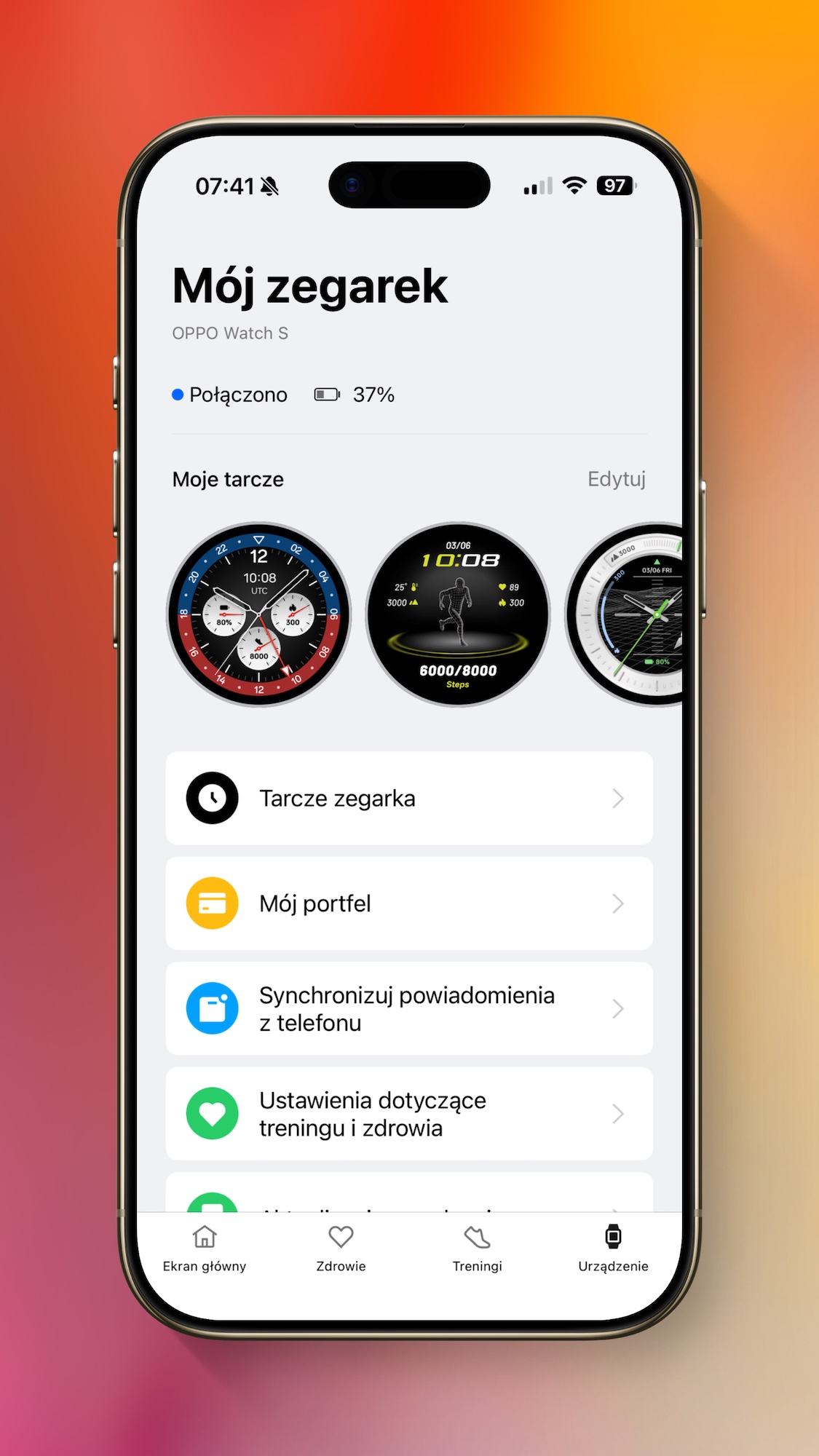Switch to the Treningi tab
Screen dimensions: 819x1456
(x=478, y=1249)
